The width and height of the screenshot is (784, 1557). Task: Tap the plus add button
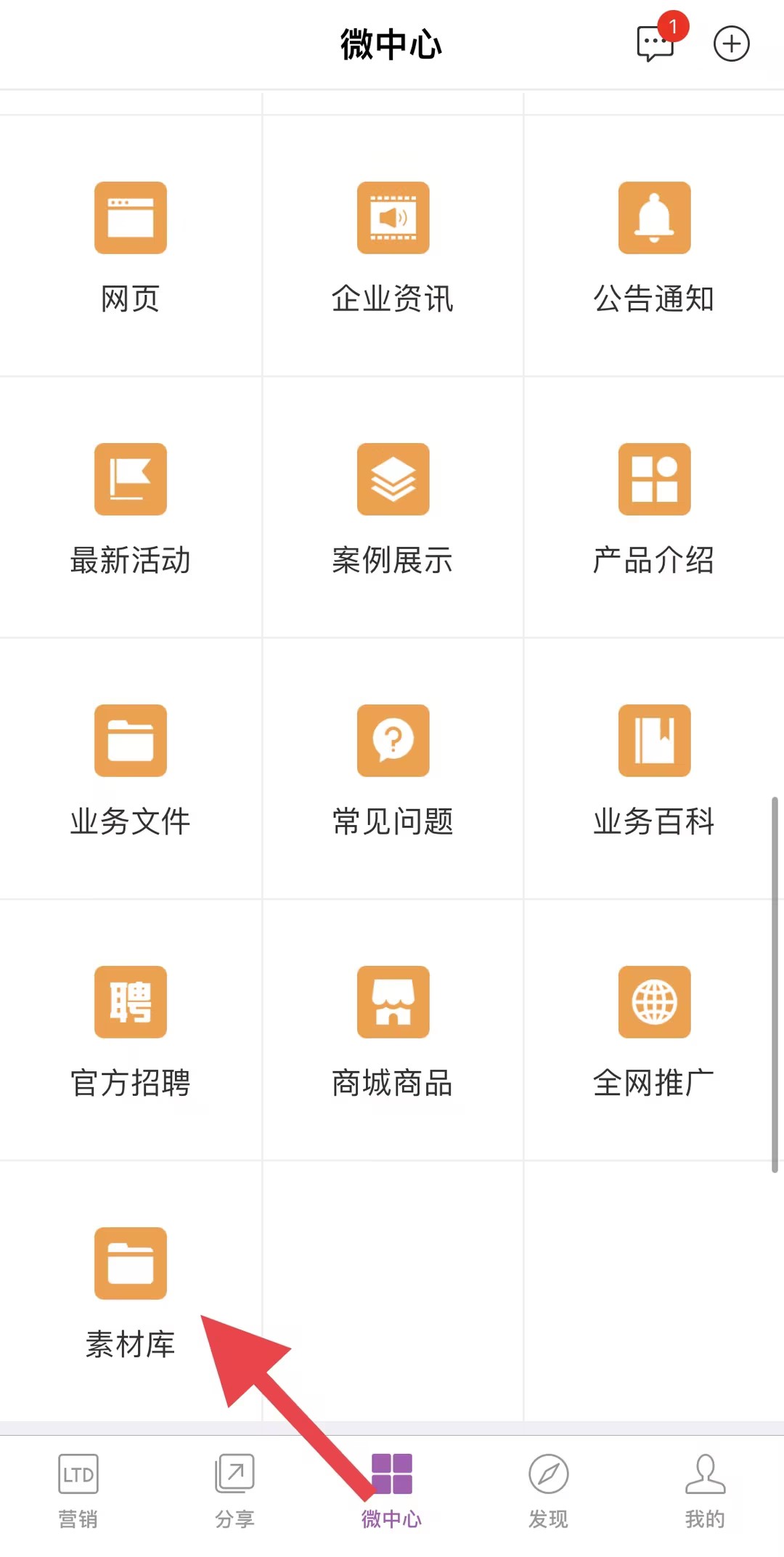pos(731,44)
